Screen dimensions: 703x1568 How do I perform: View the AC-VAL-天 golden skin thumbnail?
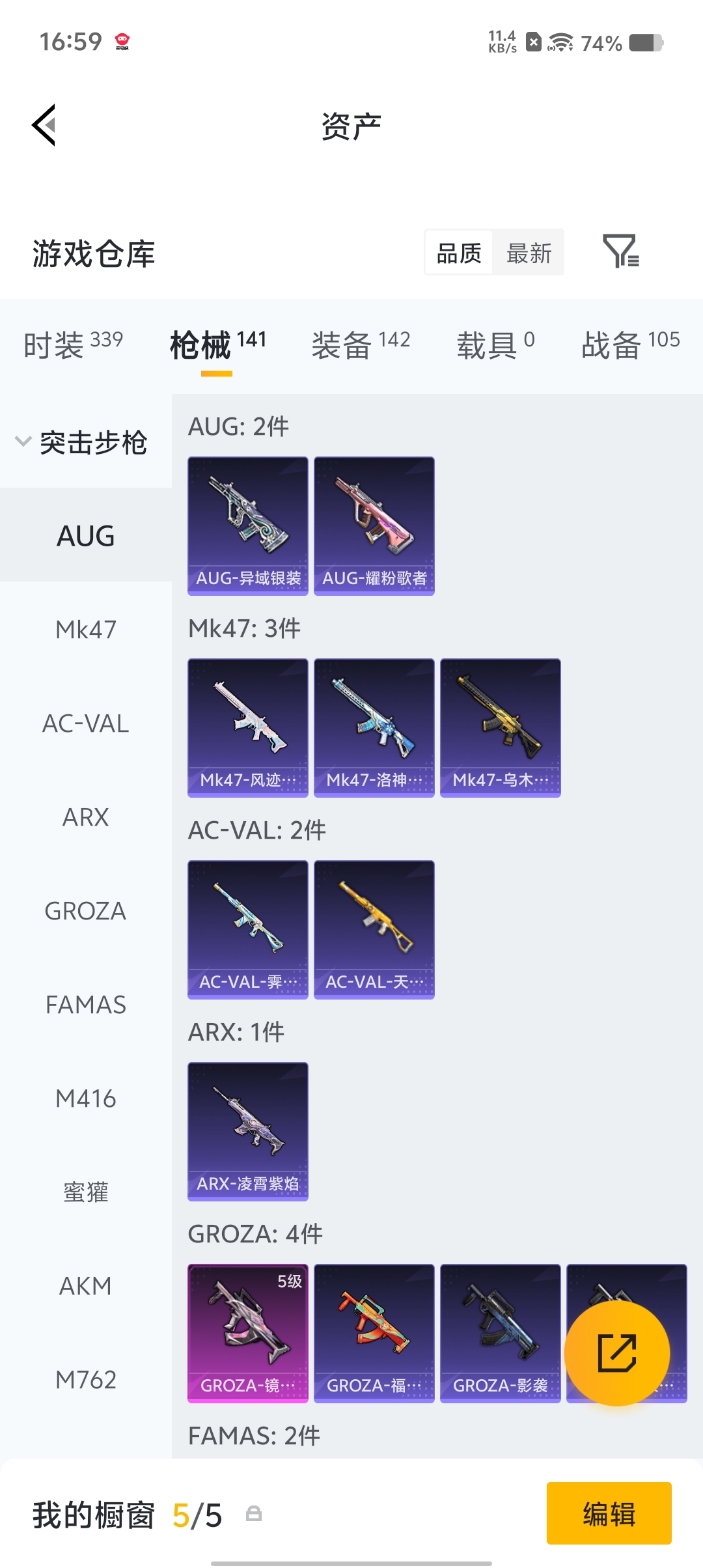tap(374, 930)
